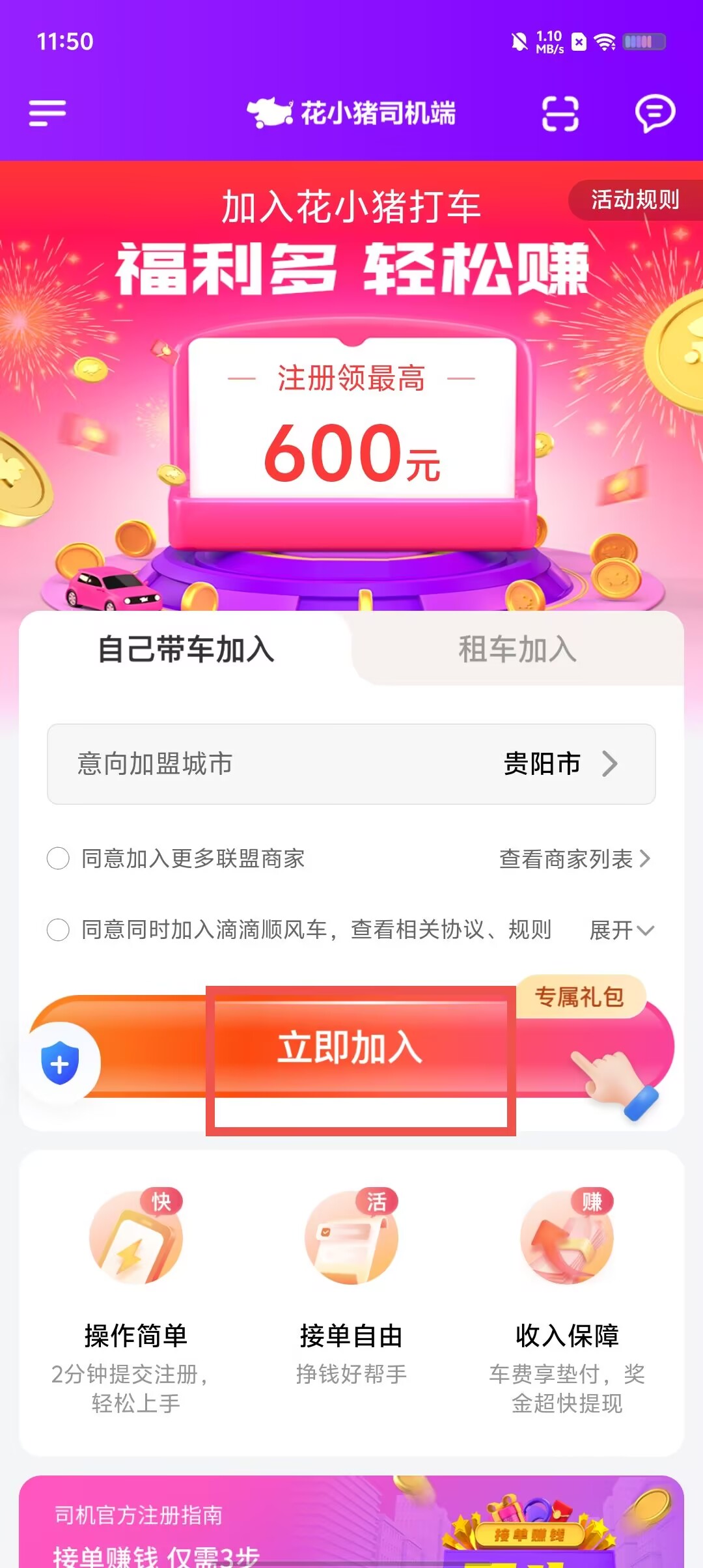
Task: Switch to 租车加入 tab
Action: coord(517,649)
